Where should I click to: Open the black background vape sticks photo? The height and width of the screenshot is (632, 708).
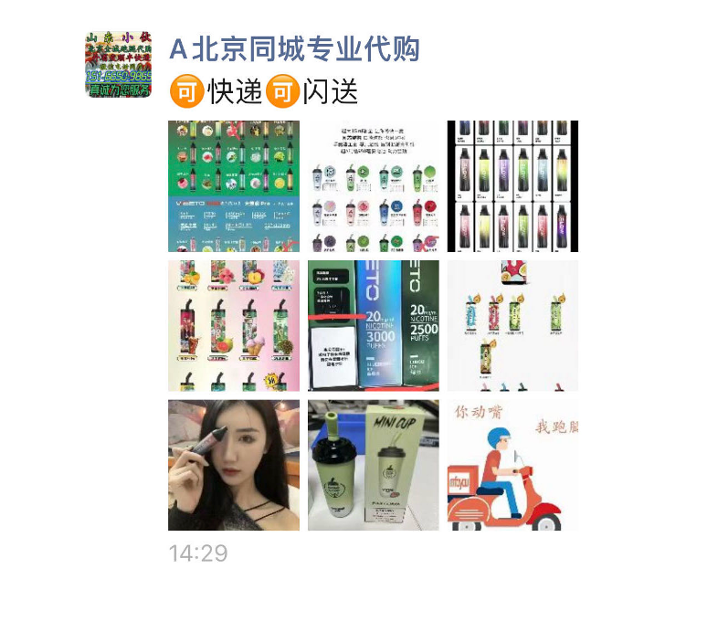tap(512, 186)
